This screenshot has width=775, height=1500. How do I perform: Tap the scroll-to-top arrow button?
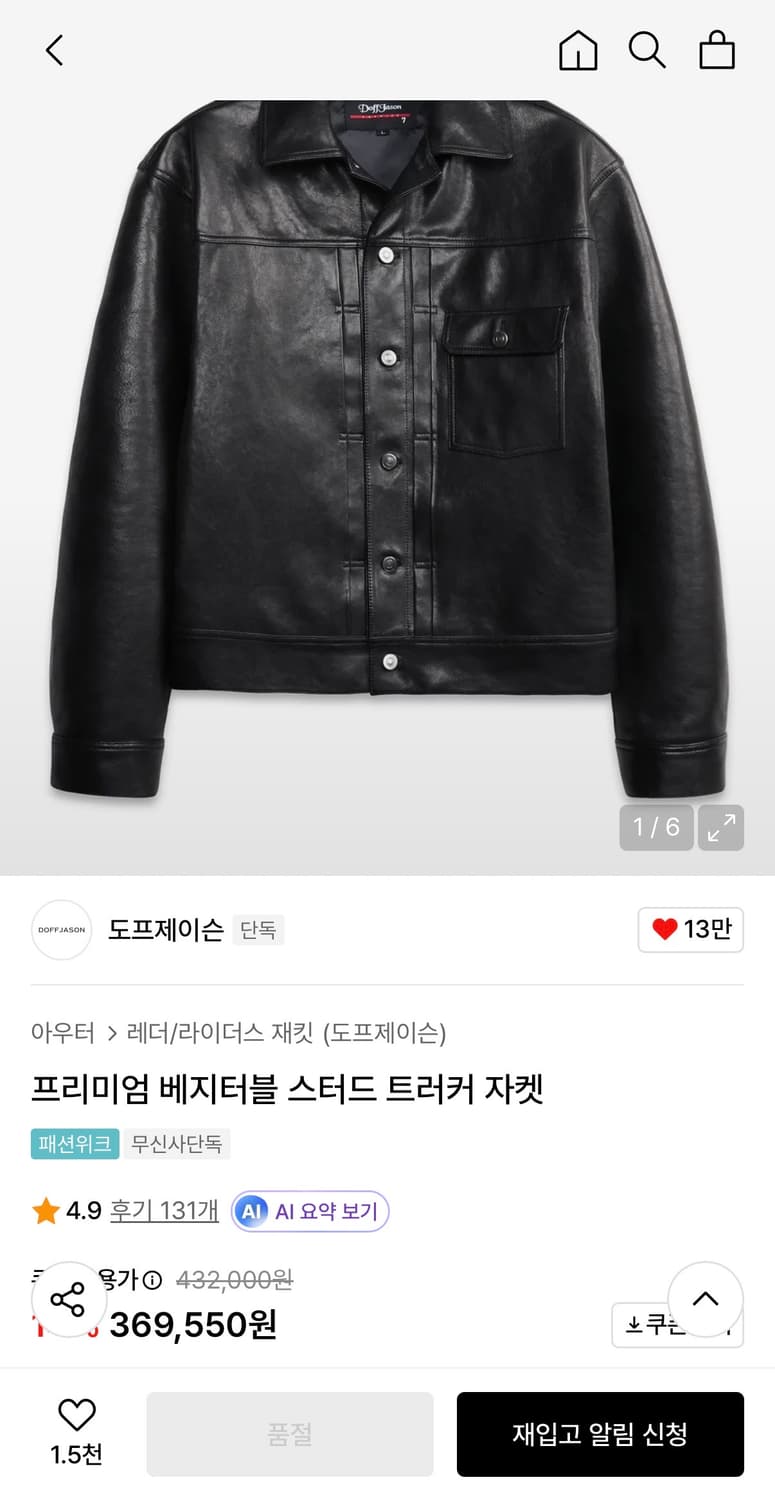point(706,1299)
